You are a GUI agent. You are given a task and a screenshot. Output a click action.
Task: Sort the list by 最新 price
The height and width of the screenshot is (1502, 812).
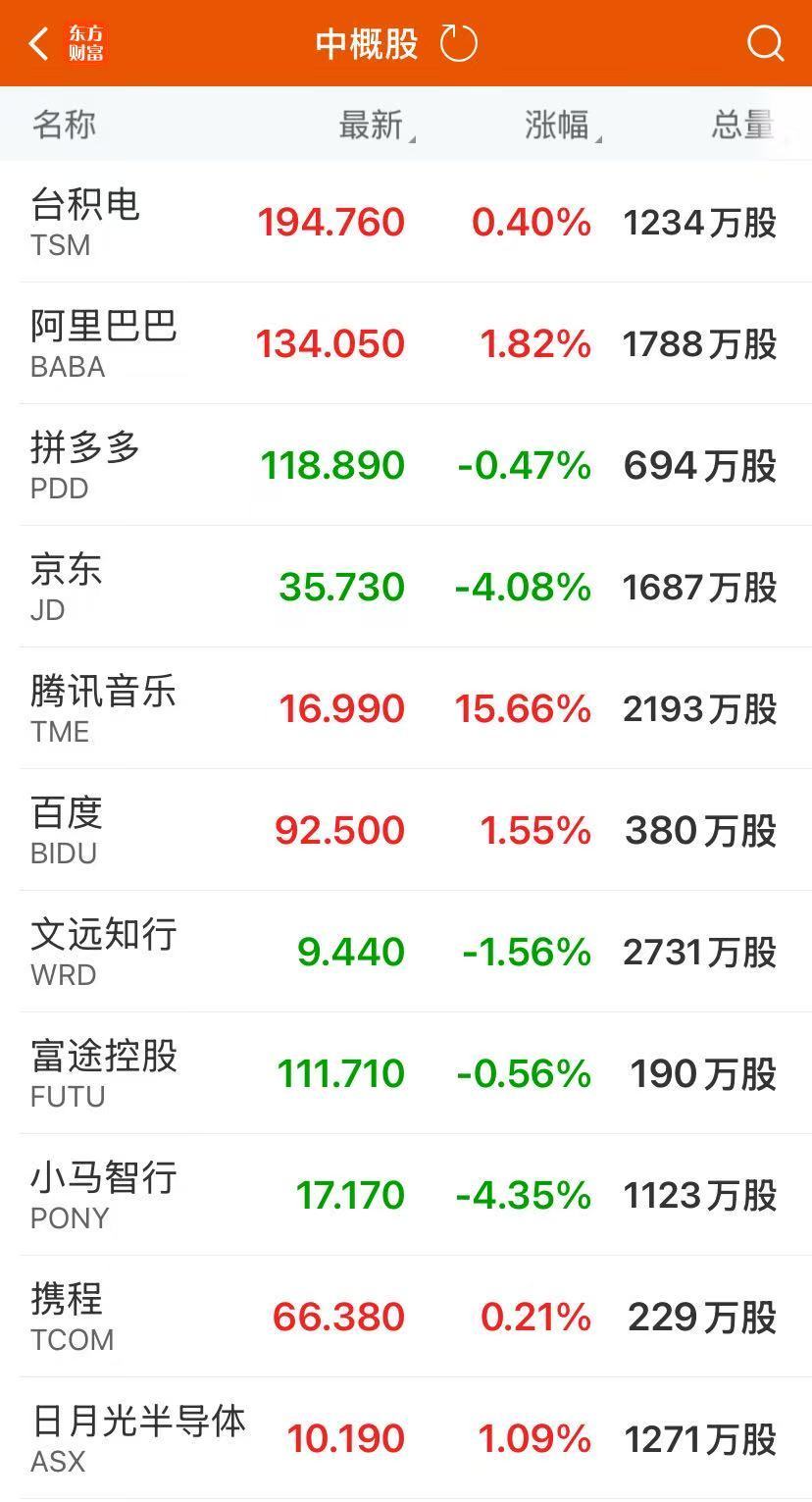point(377,126)
